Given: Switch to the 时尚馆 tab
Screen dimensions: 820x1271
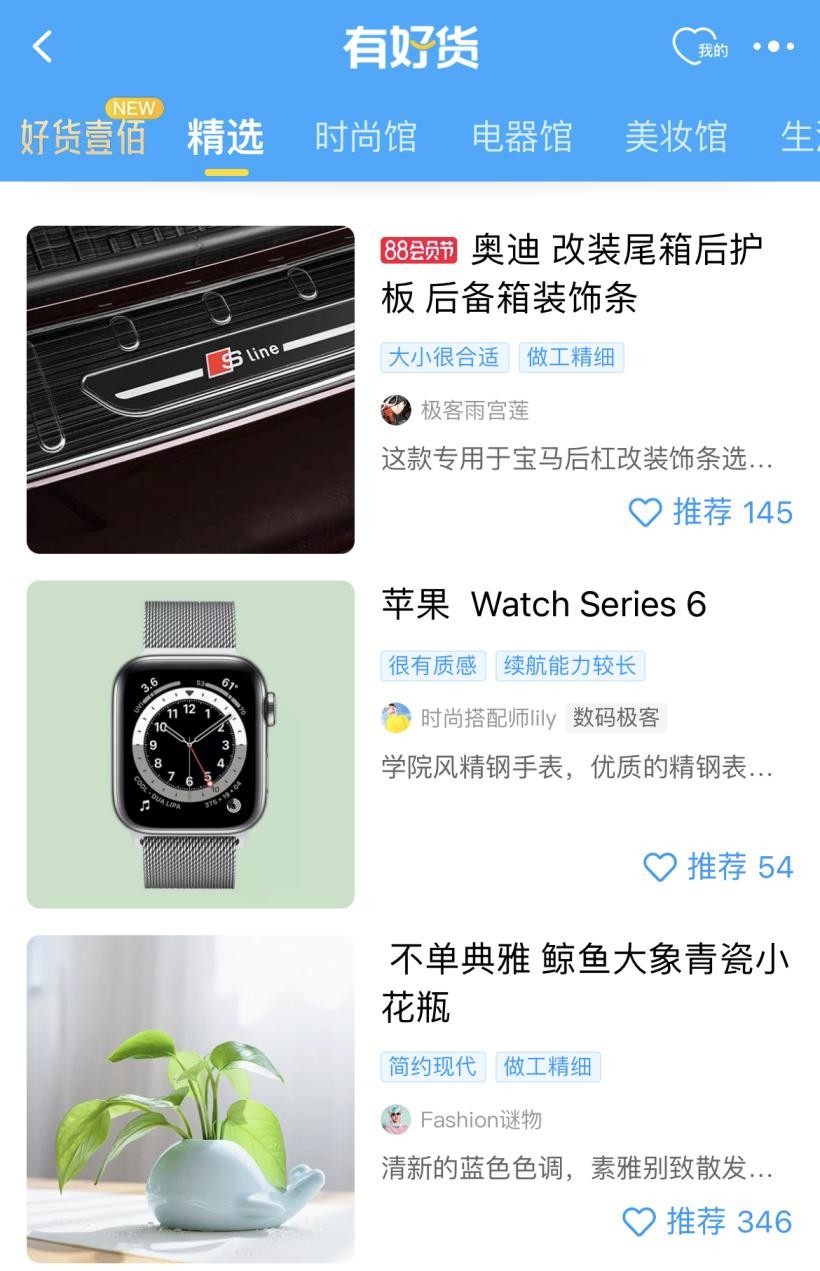Looking at the screenshot, I should click(x=365, y=136).
